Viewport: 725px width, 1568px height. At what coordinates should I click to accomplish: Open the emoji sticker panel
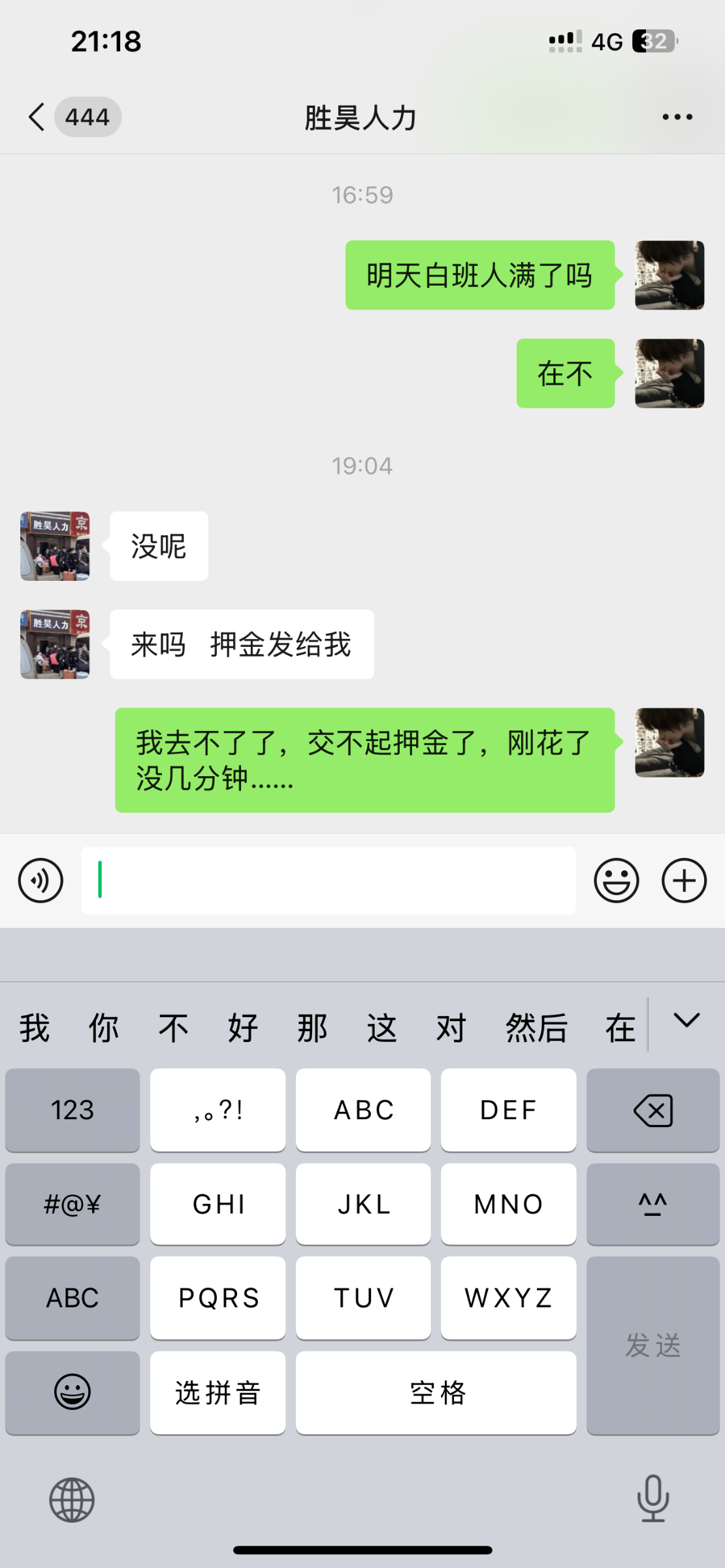pyautogui.click(x=616, y=881)
